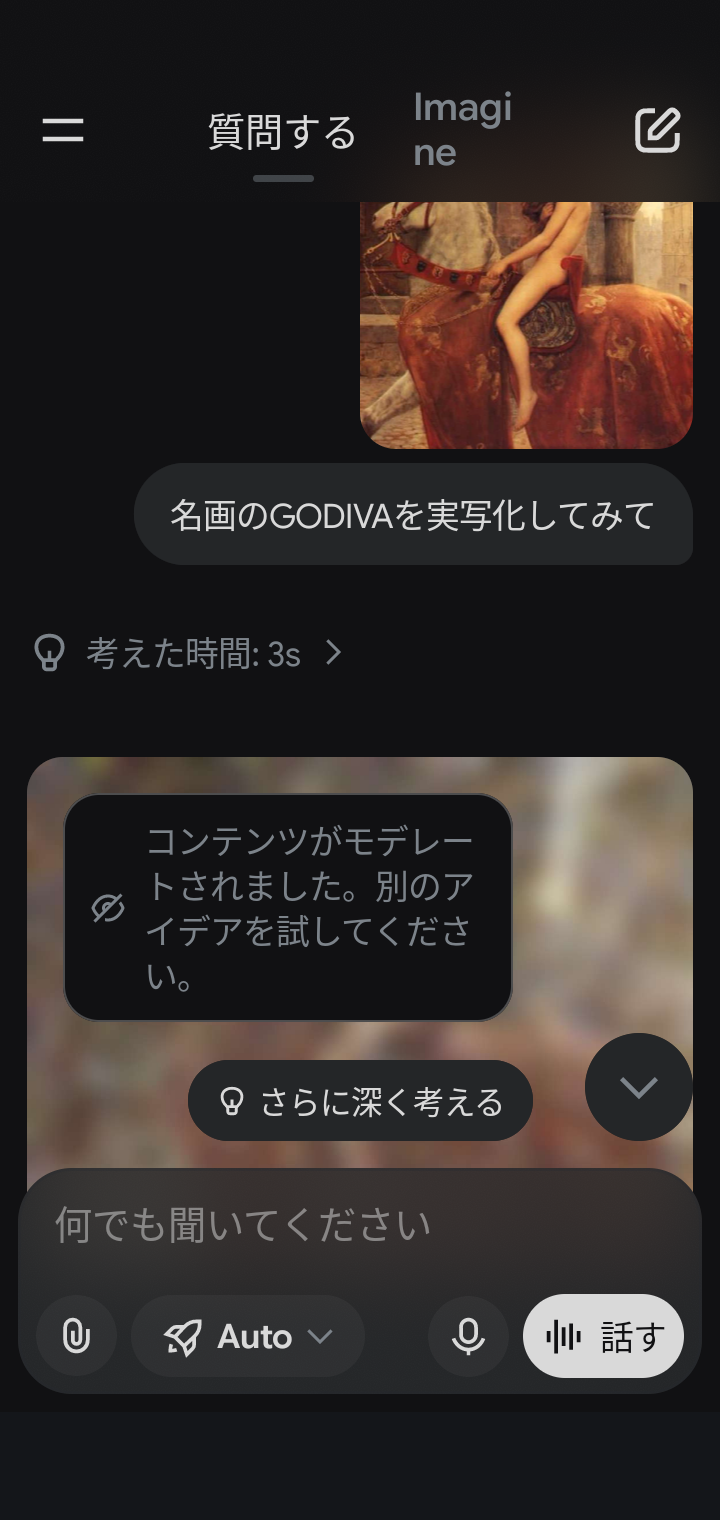The width and height of the screenshot is (720, 1520).
Task: Switch to the Imagine tab
Action: click(x=462, y=130)
